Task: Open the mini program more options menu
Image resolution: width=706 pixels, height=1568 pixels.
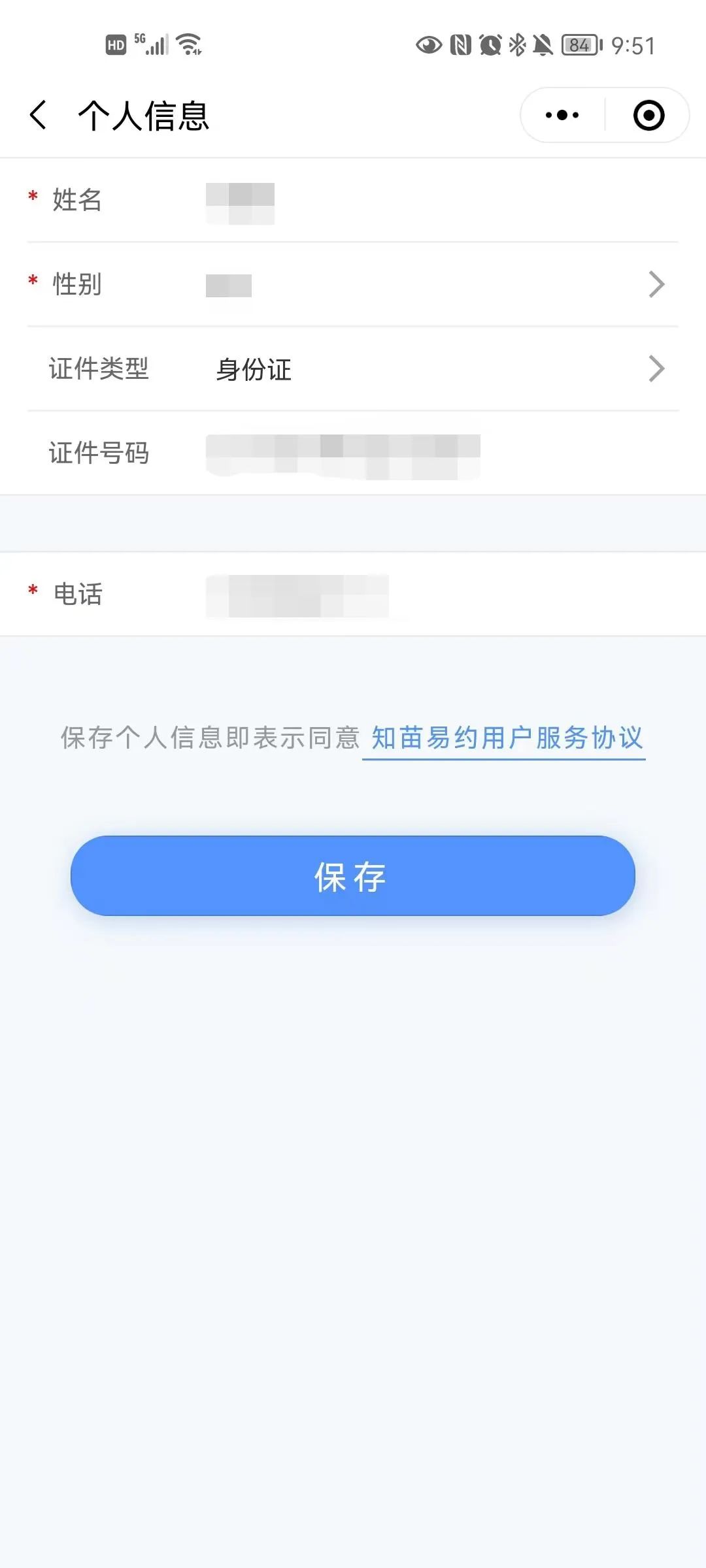Action: (562, 116)
